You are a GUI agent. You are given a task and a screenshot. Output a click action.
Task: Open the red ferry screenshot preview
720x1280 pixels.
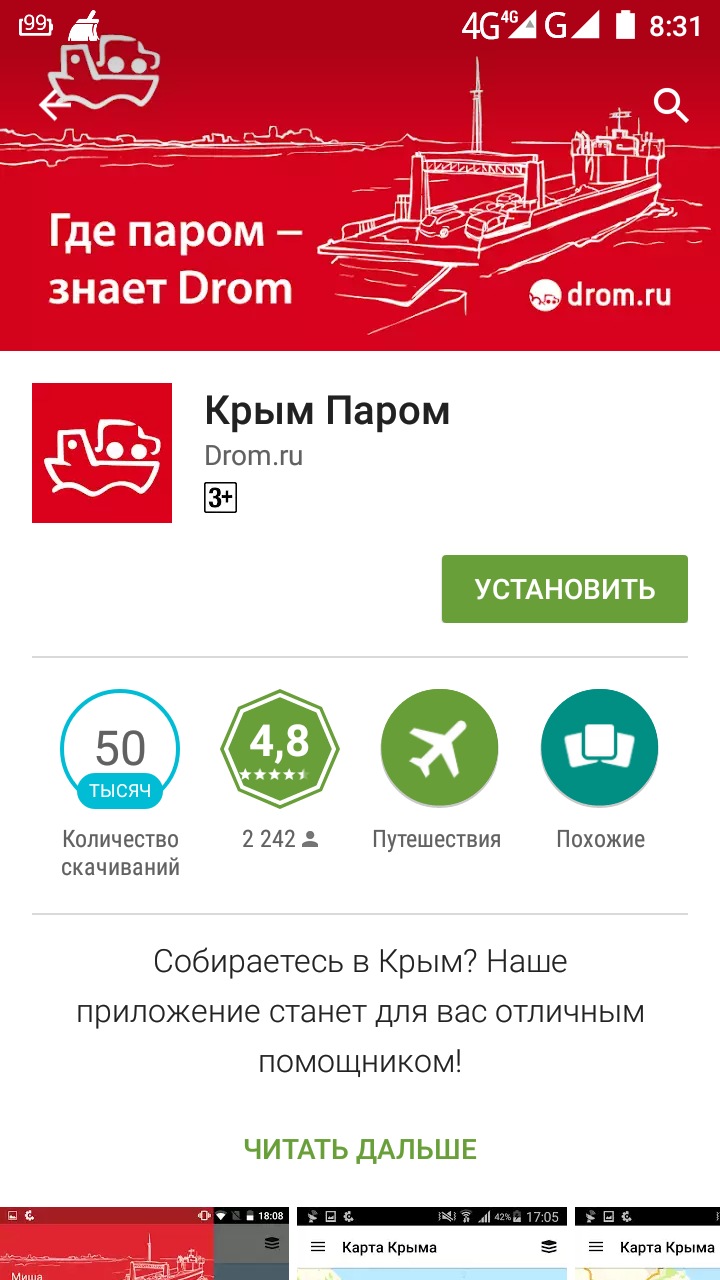coord(143,1245)
